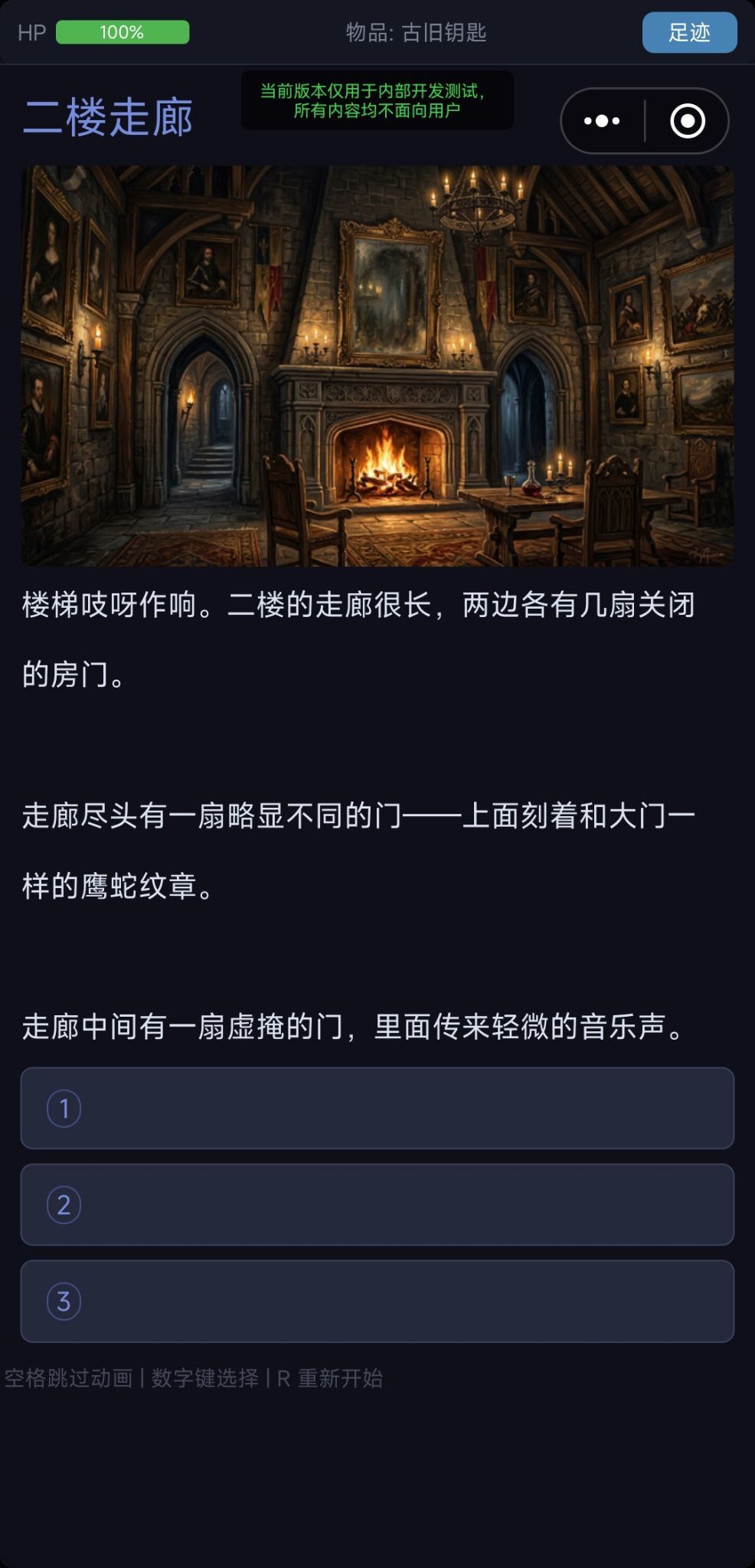Click the green HP progress bar
755x1568 pixels.
coord(123,33)
